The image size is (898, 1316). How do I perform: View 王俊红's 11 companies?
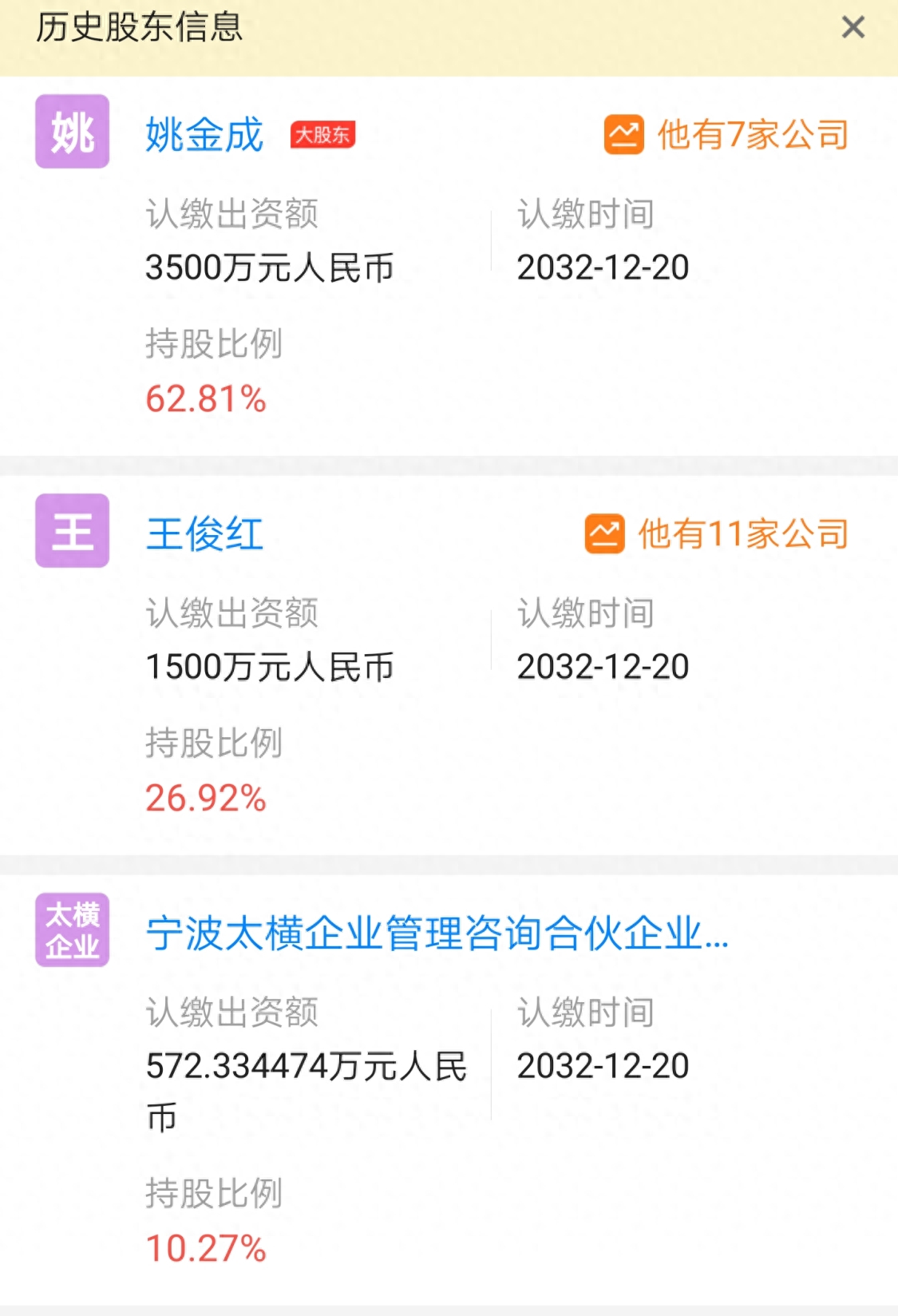point(717,533)
